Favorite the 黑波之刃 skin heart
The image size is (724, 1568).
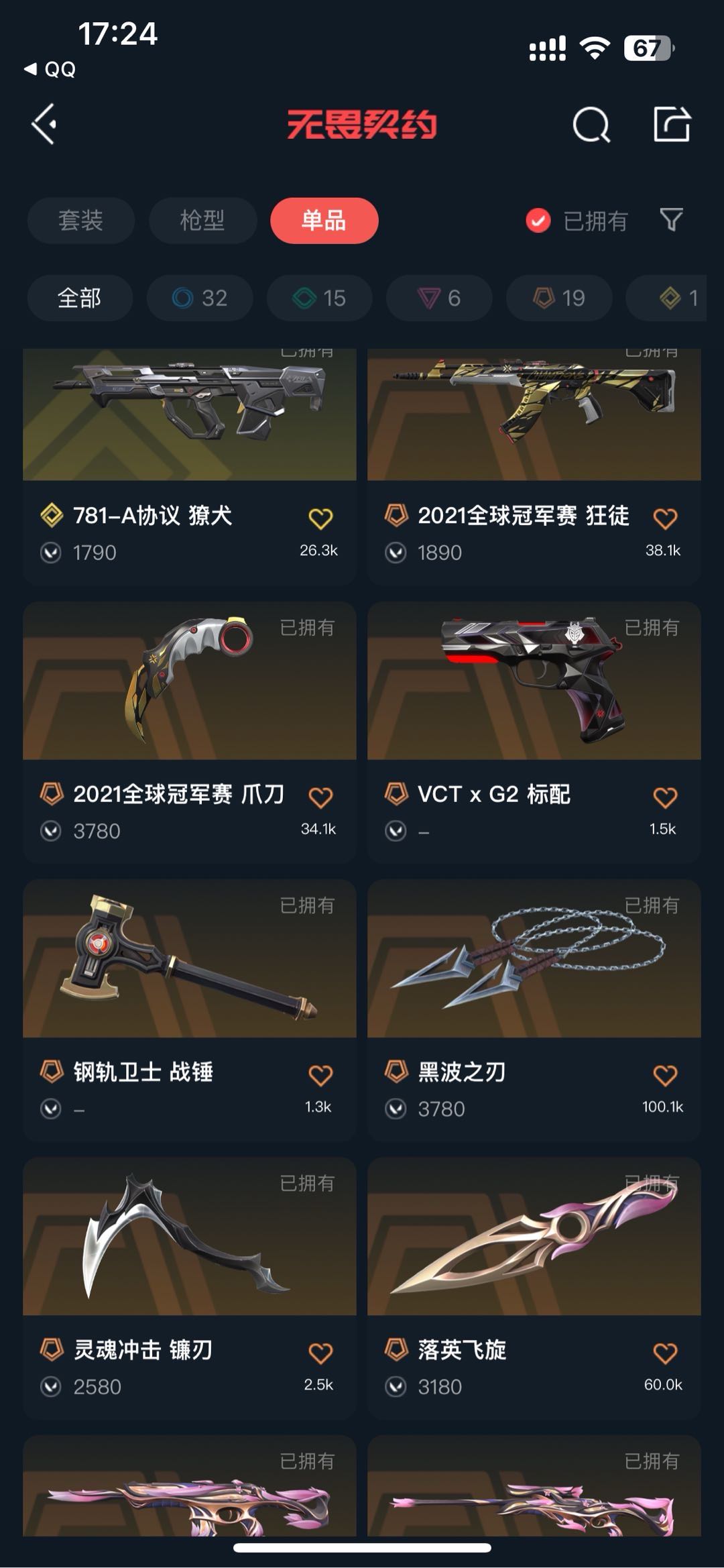(664, 1075)
